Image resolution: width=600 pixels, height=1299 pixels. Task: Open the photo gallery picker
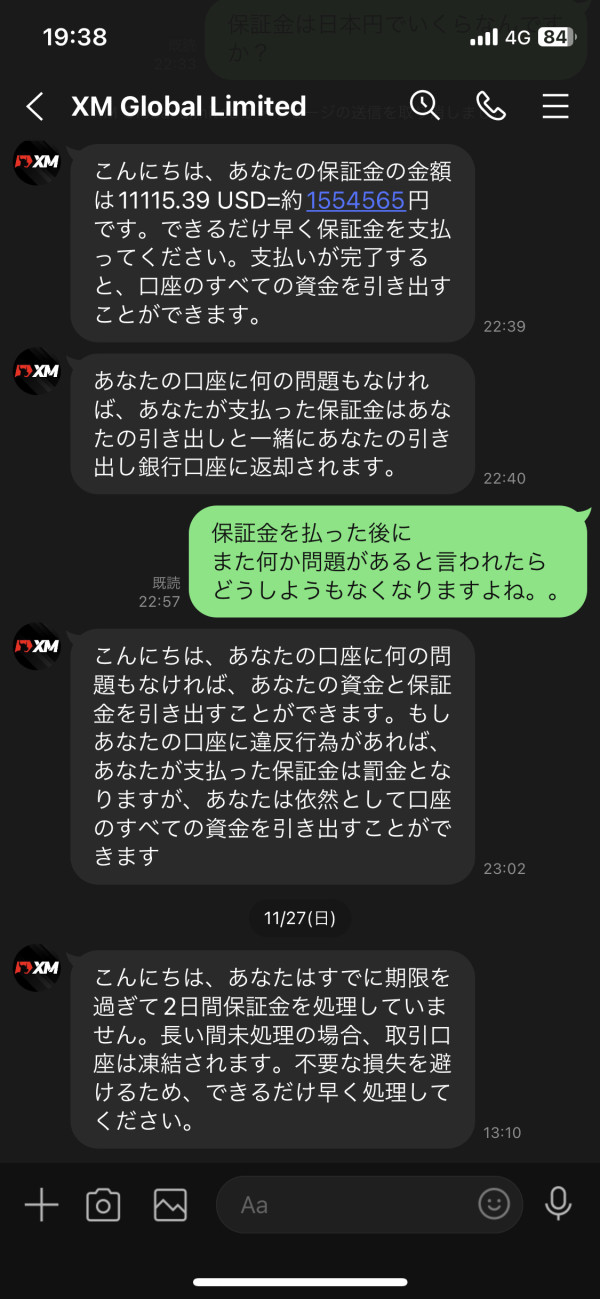[x=170, y=1205]
